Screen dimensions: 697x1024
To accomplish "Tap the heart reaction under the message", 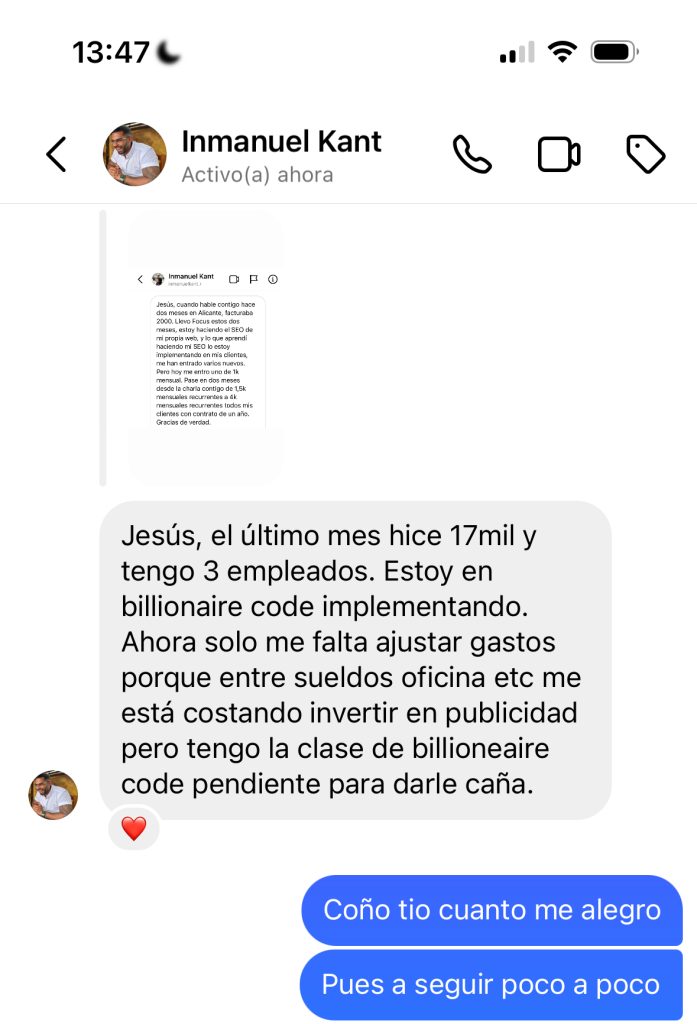I will [134, 828].
